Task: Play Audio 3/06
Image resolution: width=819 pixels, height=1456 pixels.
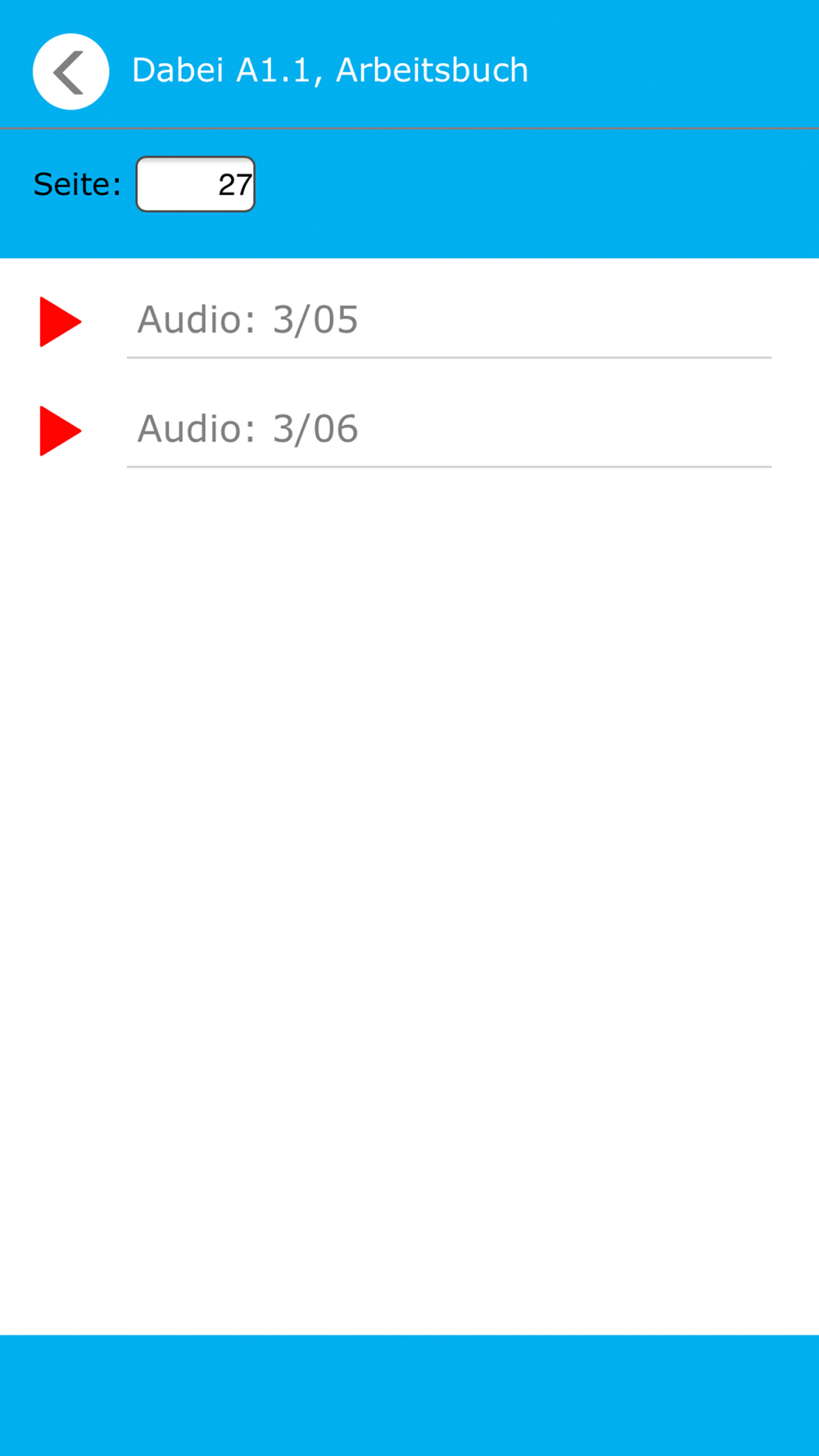Action: pos(61,431)
